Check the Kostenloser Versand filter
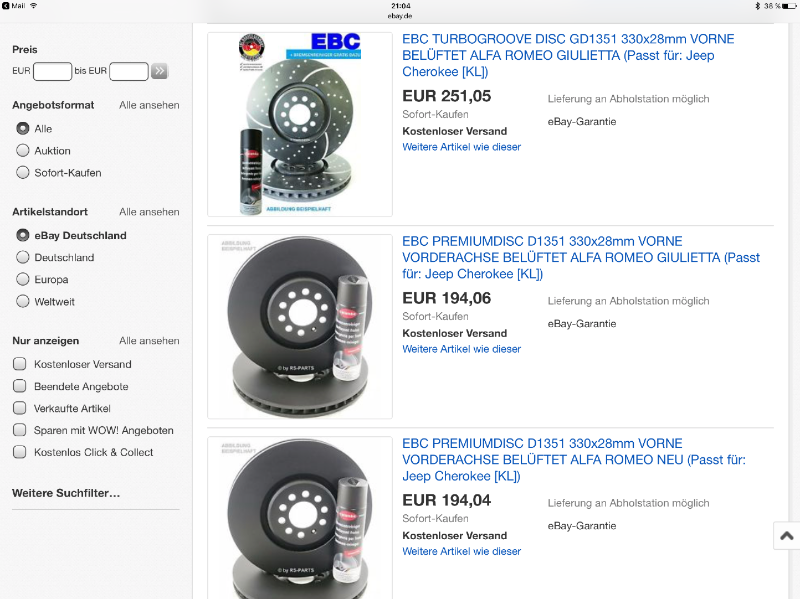The width and height of the screenshot is (800, 599). click(20, 364)
